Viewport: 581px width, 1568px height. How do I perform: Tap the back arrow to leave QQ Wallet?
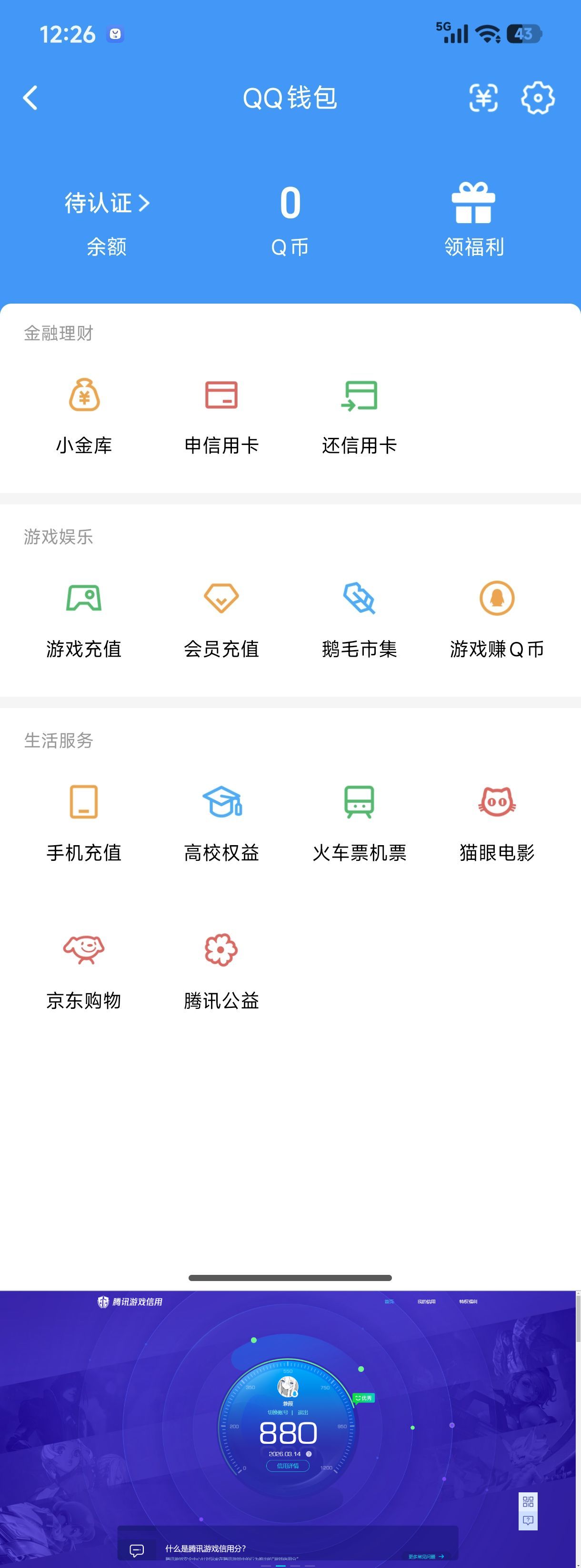tap(30, 98)
